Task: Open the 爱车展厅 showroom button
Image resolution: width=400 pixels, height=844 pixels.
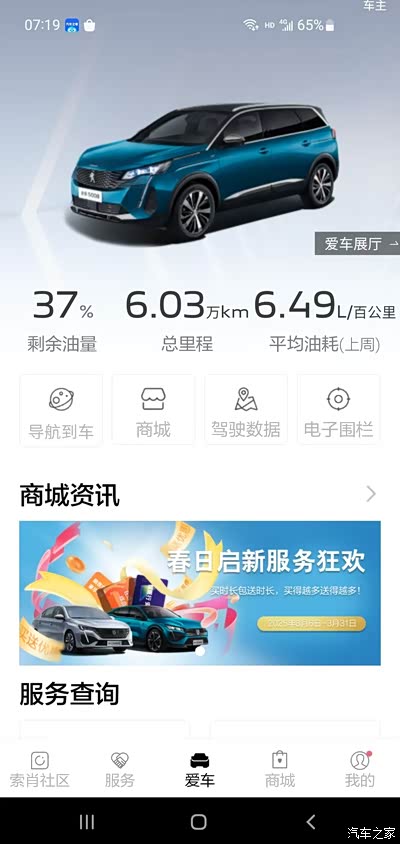Action: click(x=357, y=244)
